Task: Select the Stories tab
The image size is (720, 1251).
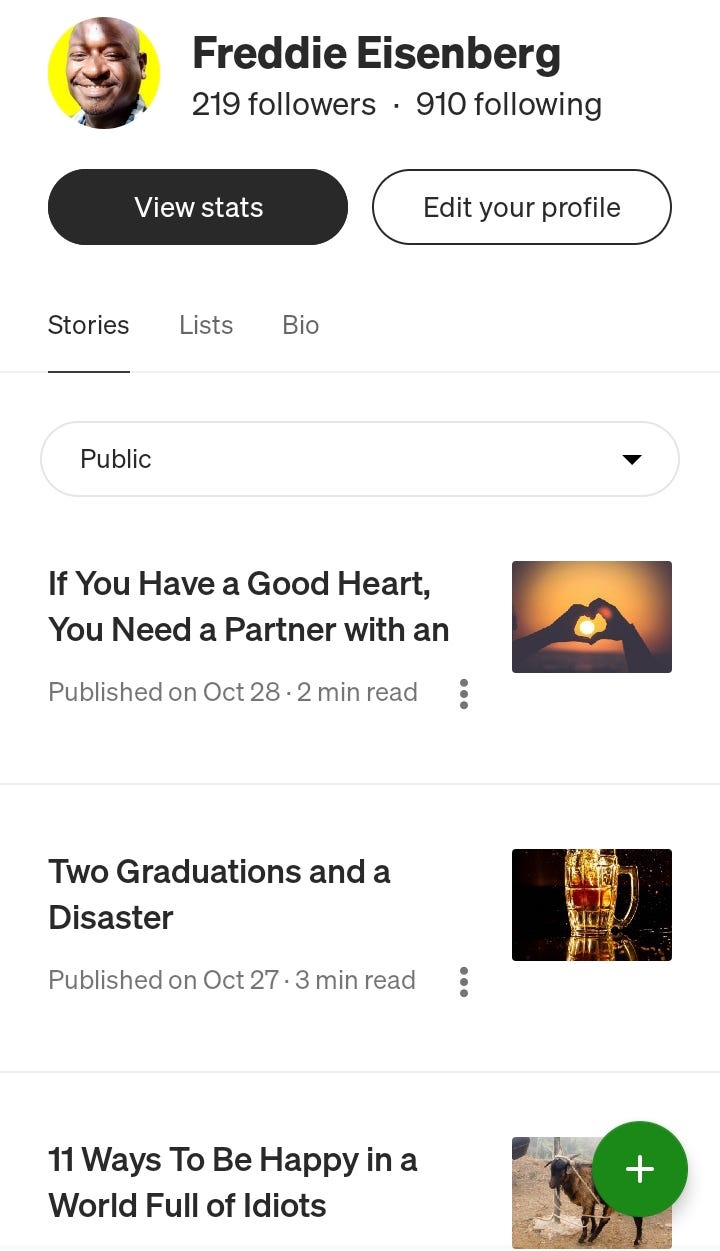Action: tap(88, 325)
